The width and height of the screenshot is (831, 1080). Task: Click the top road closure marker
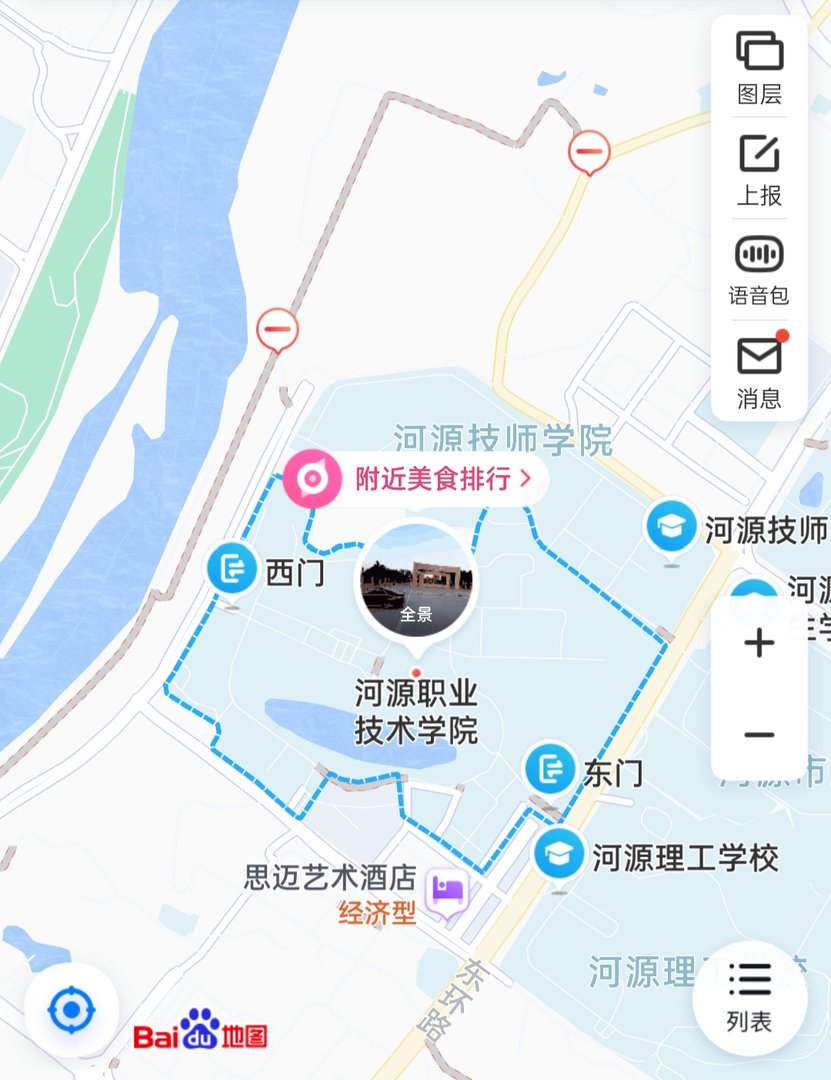[x=589, y=150]
